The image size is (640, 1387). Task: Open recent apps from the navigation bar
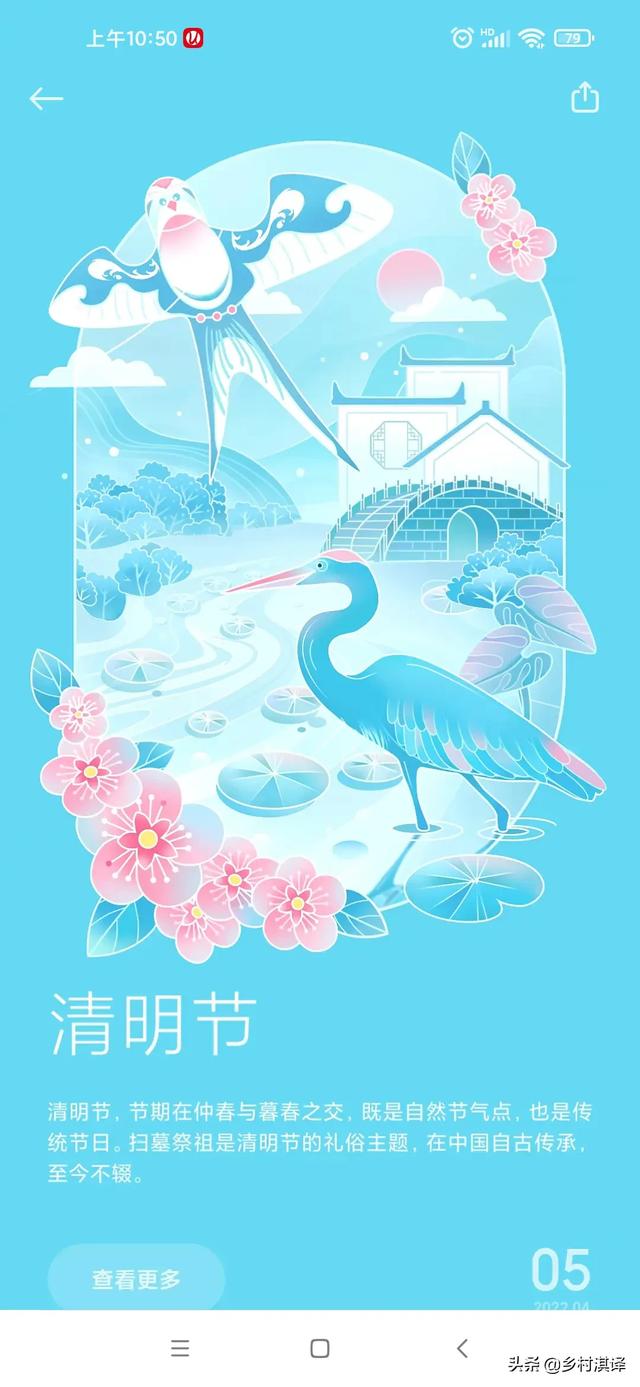180,1348
